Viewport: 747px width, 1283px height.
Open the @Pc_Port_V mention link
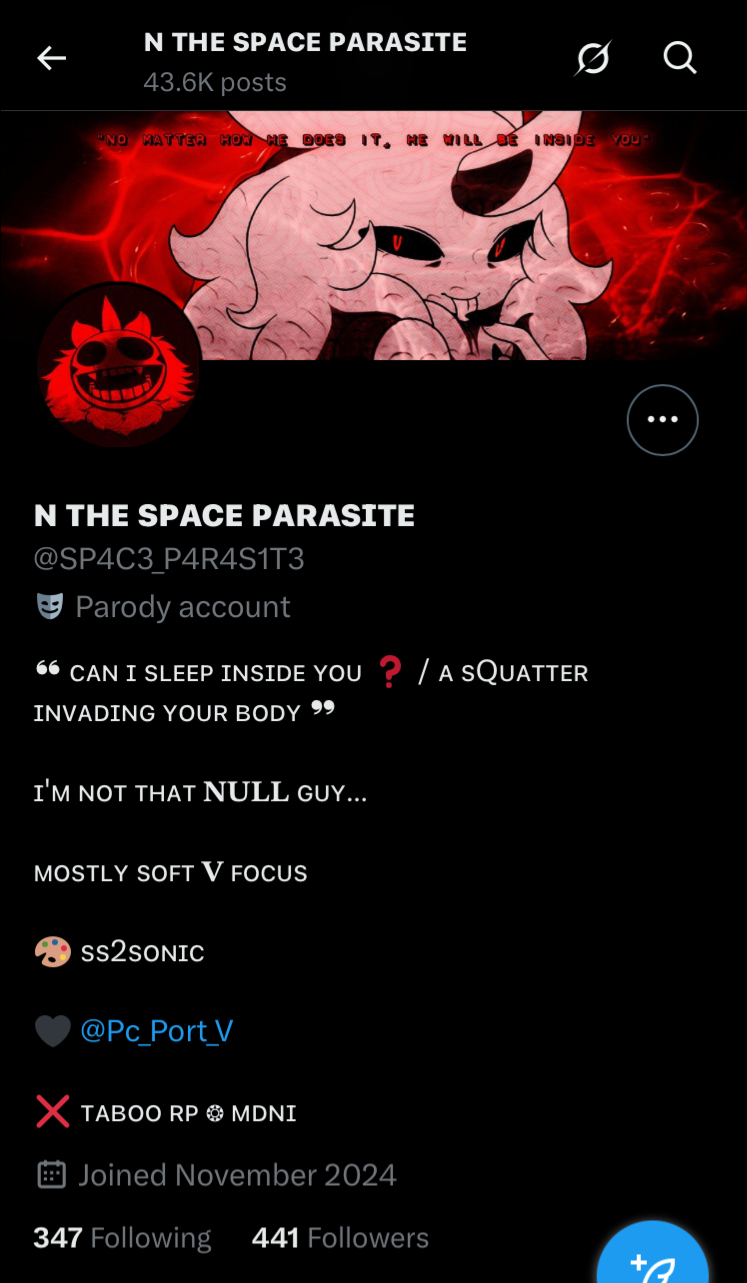[x=156, y=1031]
